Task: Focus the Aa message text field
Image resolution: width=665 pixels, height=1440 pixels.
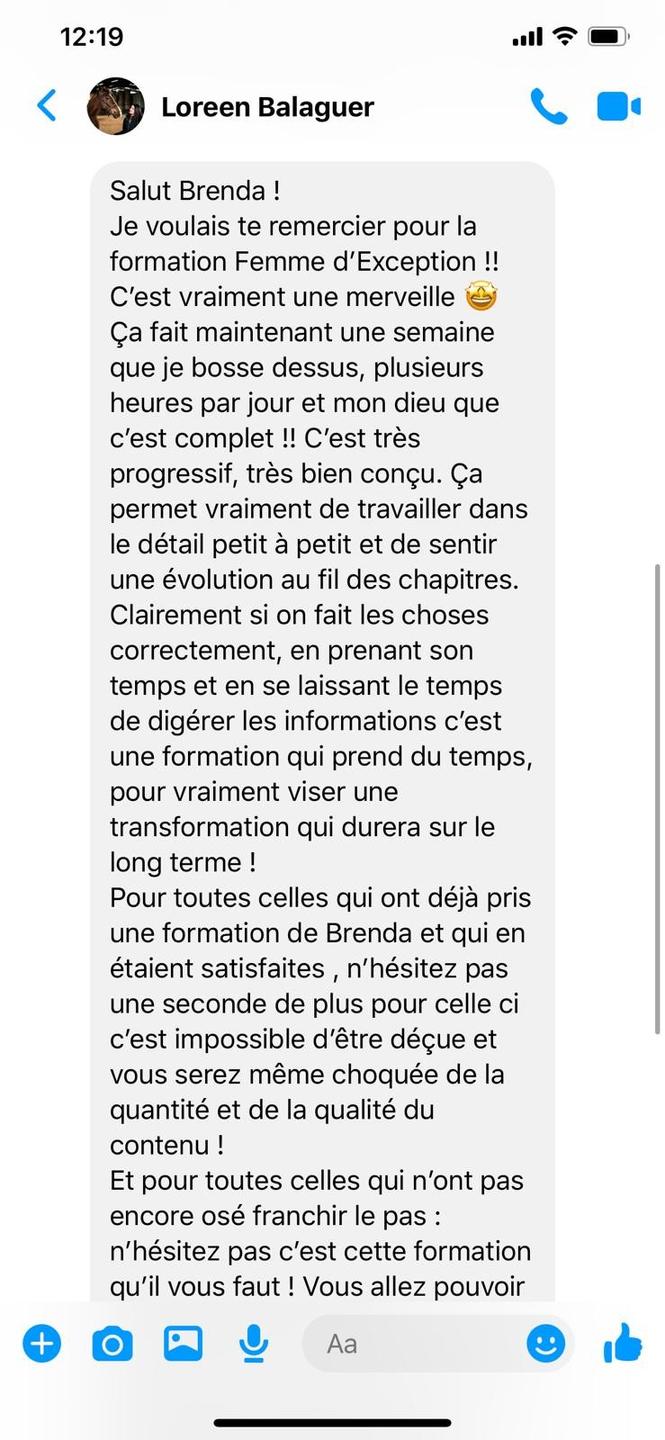Action: (x=410, y=1343)
